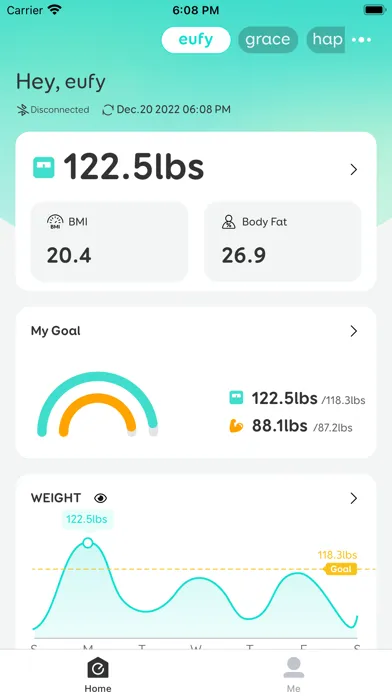Open weight details via 122.5lbs chevron

point(354,170)
